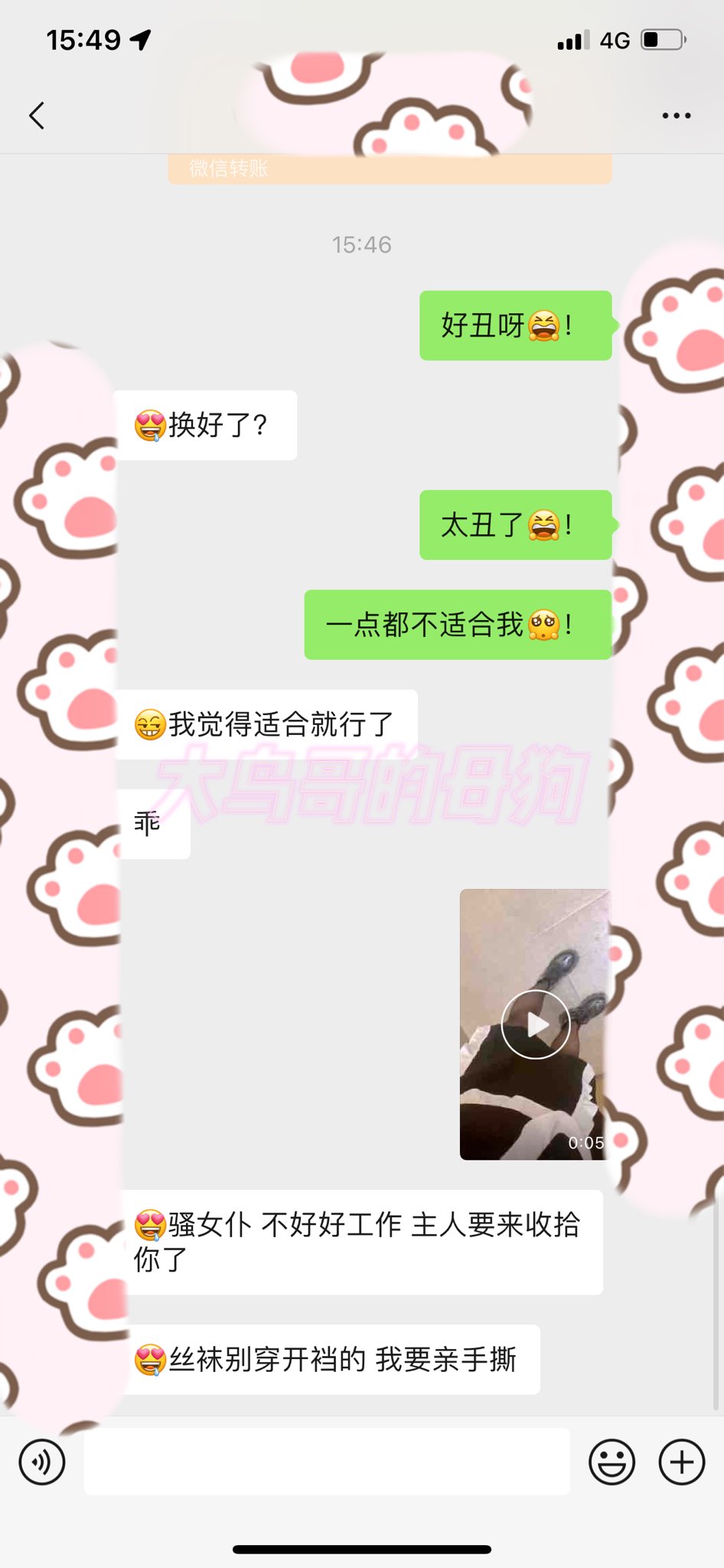Screen dimensions: 724x1568
Task: Go back to the chat list
Action: click(x=37, y=116)
